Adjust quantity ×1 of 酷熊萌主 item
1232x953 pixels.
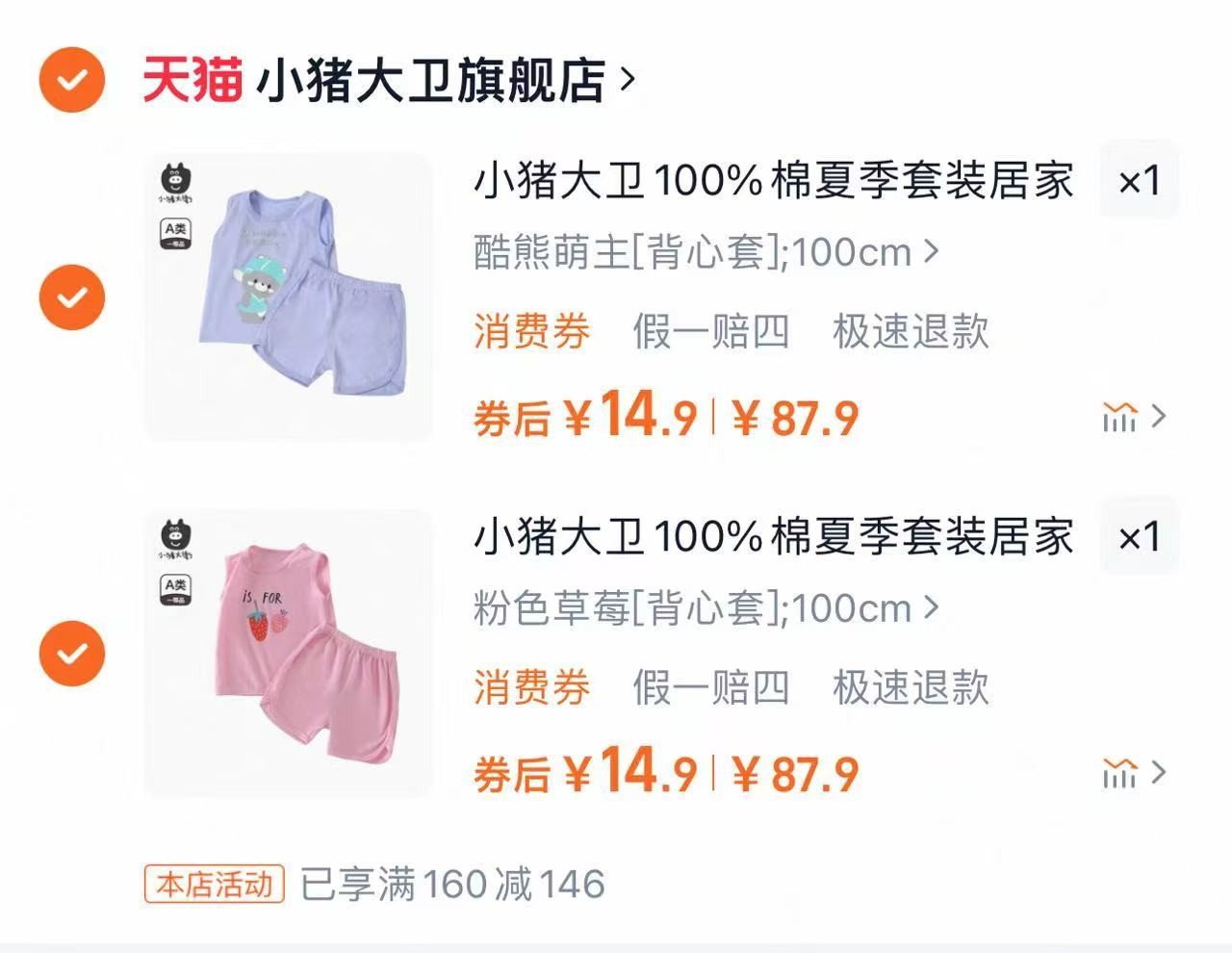pyautogui.click(x=1139, y=181)
